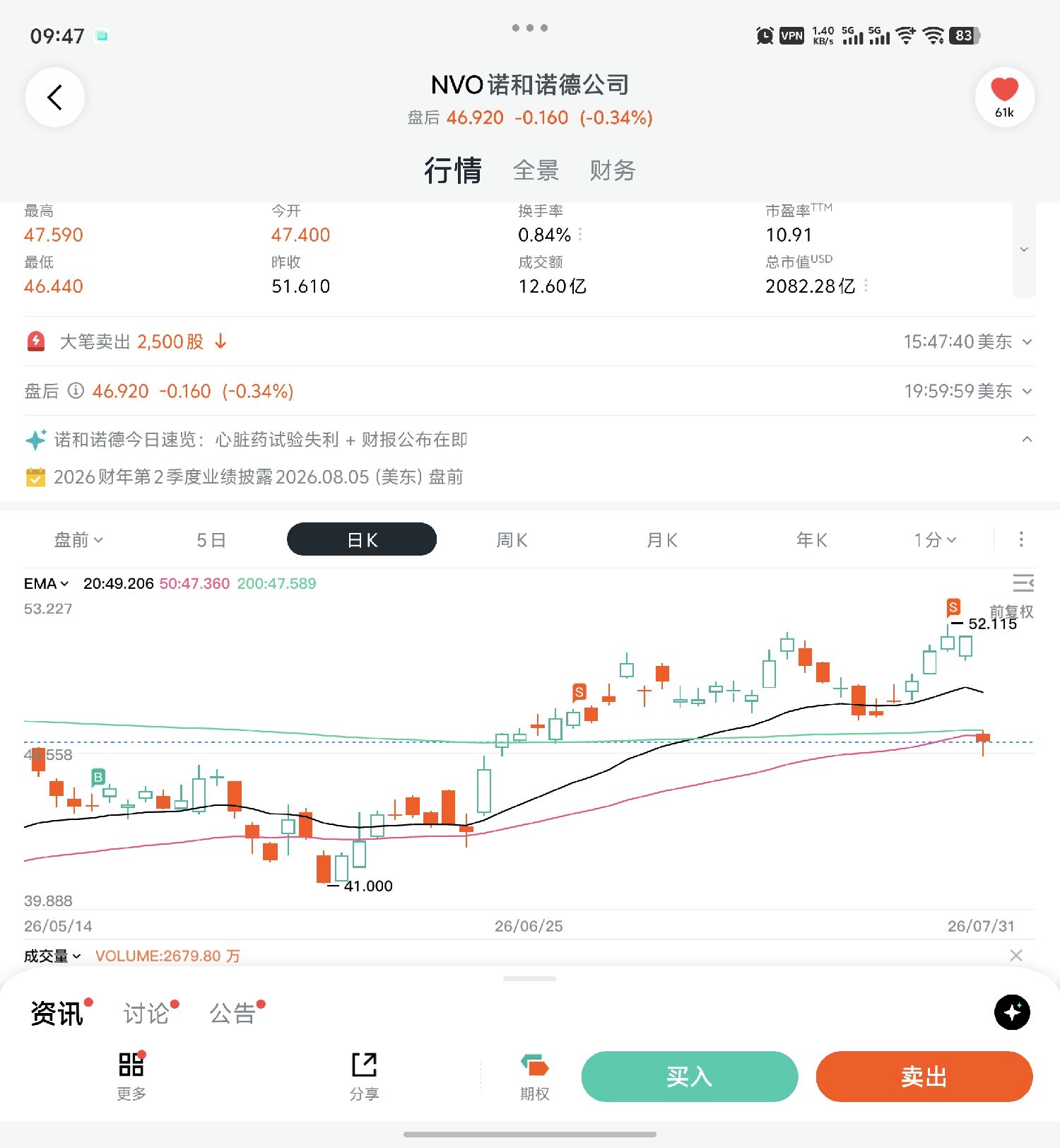Switch to the 财务 tab
This screenshot has height=1148, width=1060.
613,170
